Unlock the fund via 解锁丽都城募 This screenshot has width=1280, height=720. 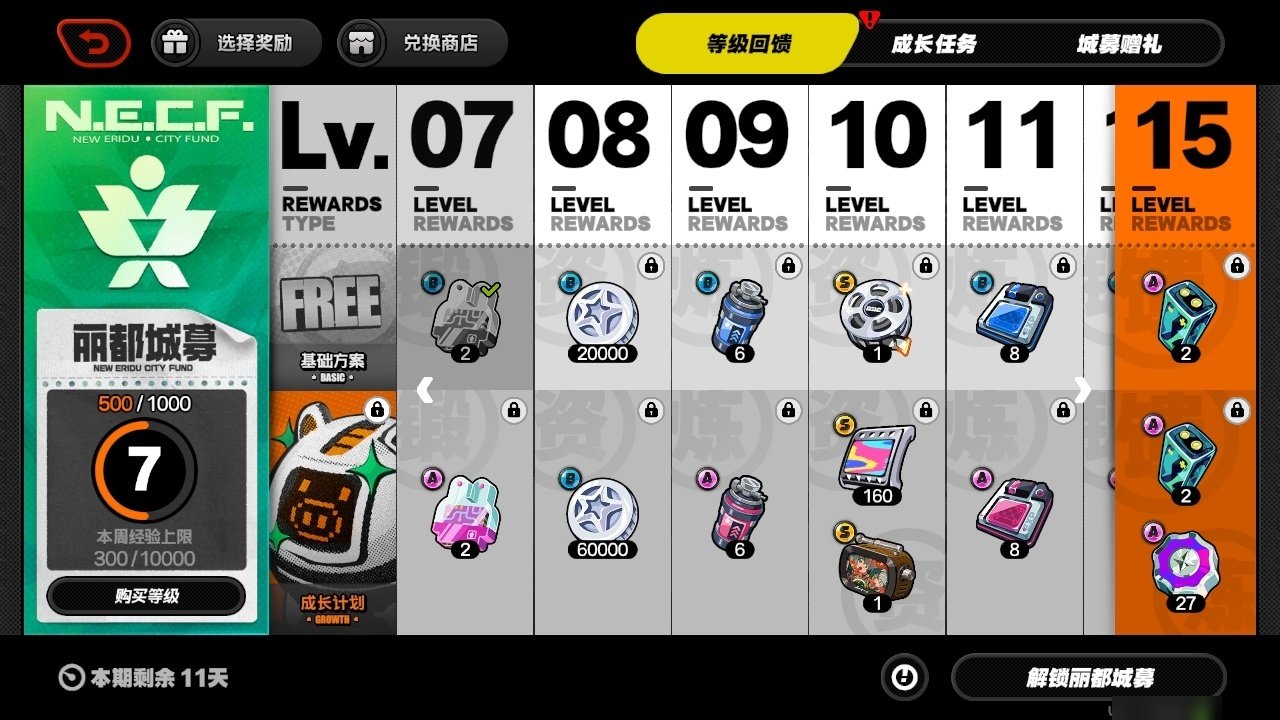pyautogui.click(x=1088, y=678)
